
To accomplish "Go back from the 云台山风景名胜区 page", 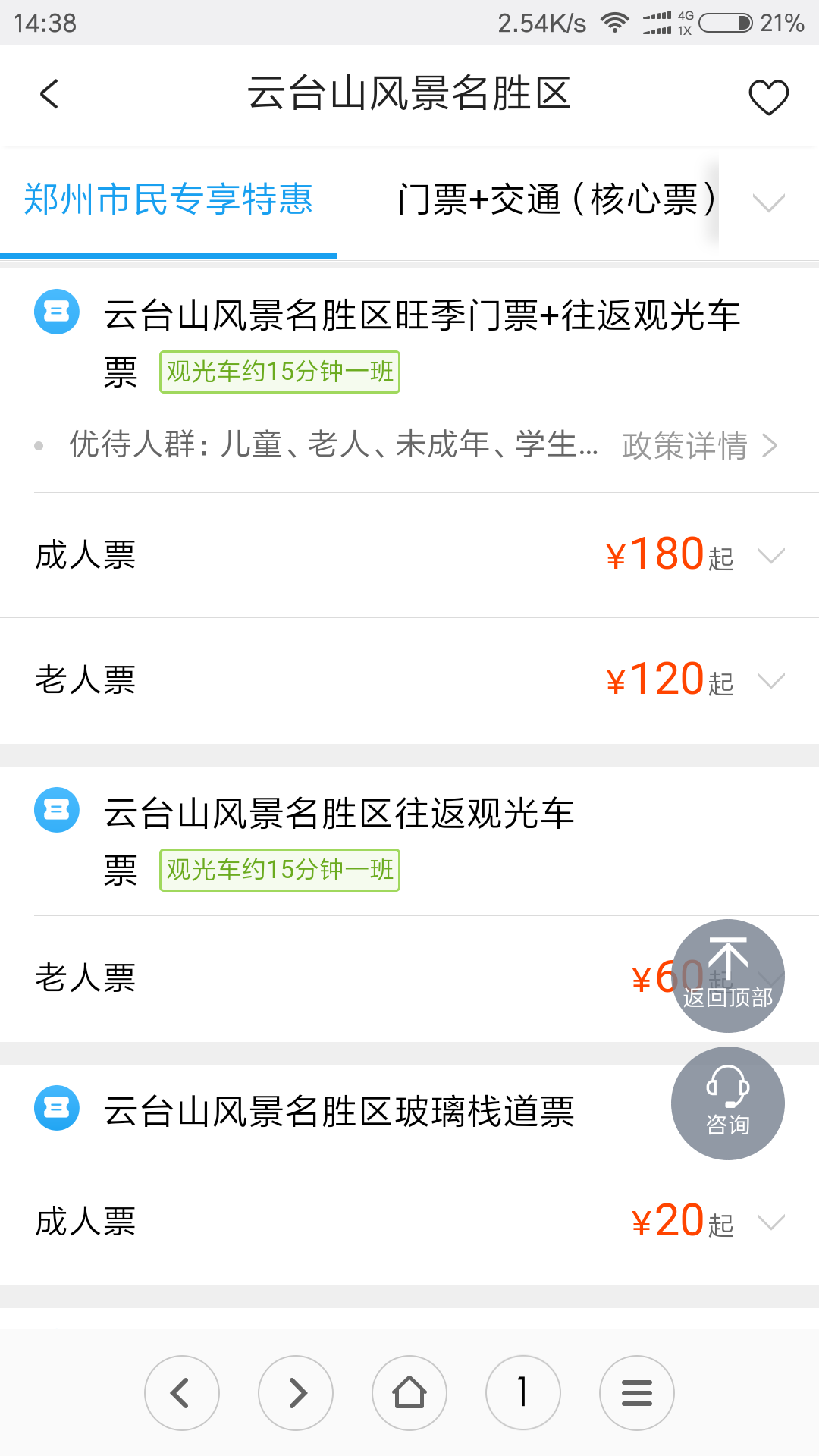I will coord(49,95).
